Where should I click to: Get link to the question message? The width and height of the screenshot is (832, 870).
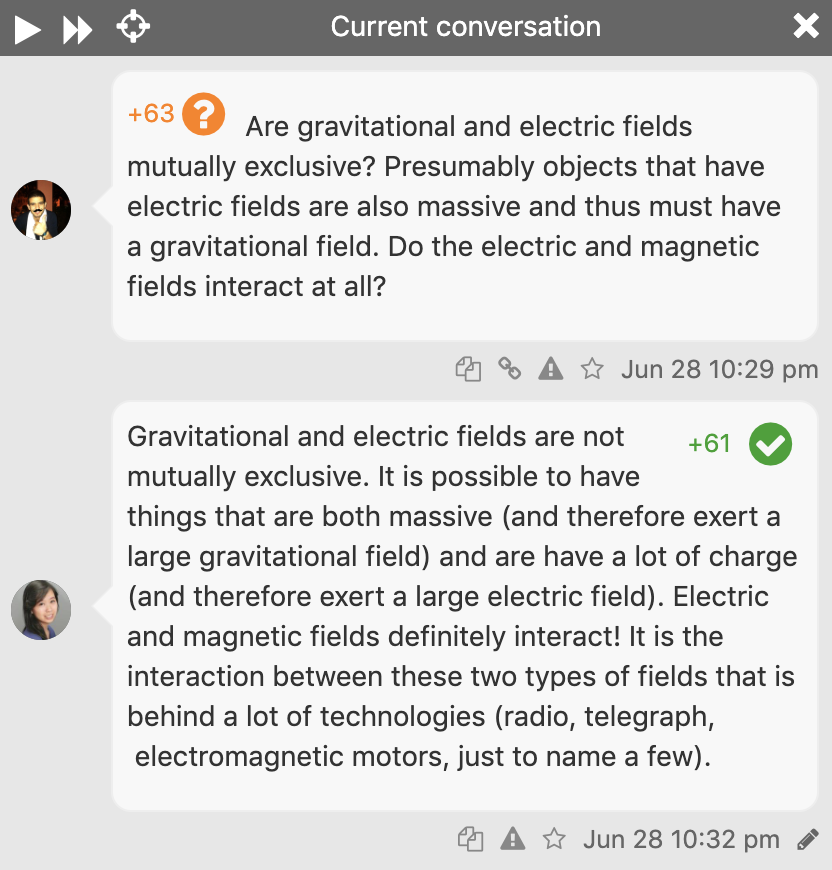(x=509, y=369)
